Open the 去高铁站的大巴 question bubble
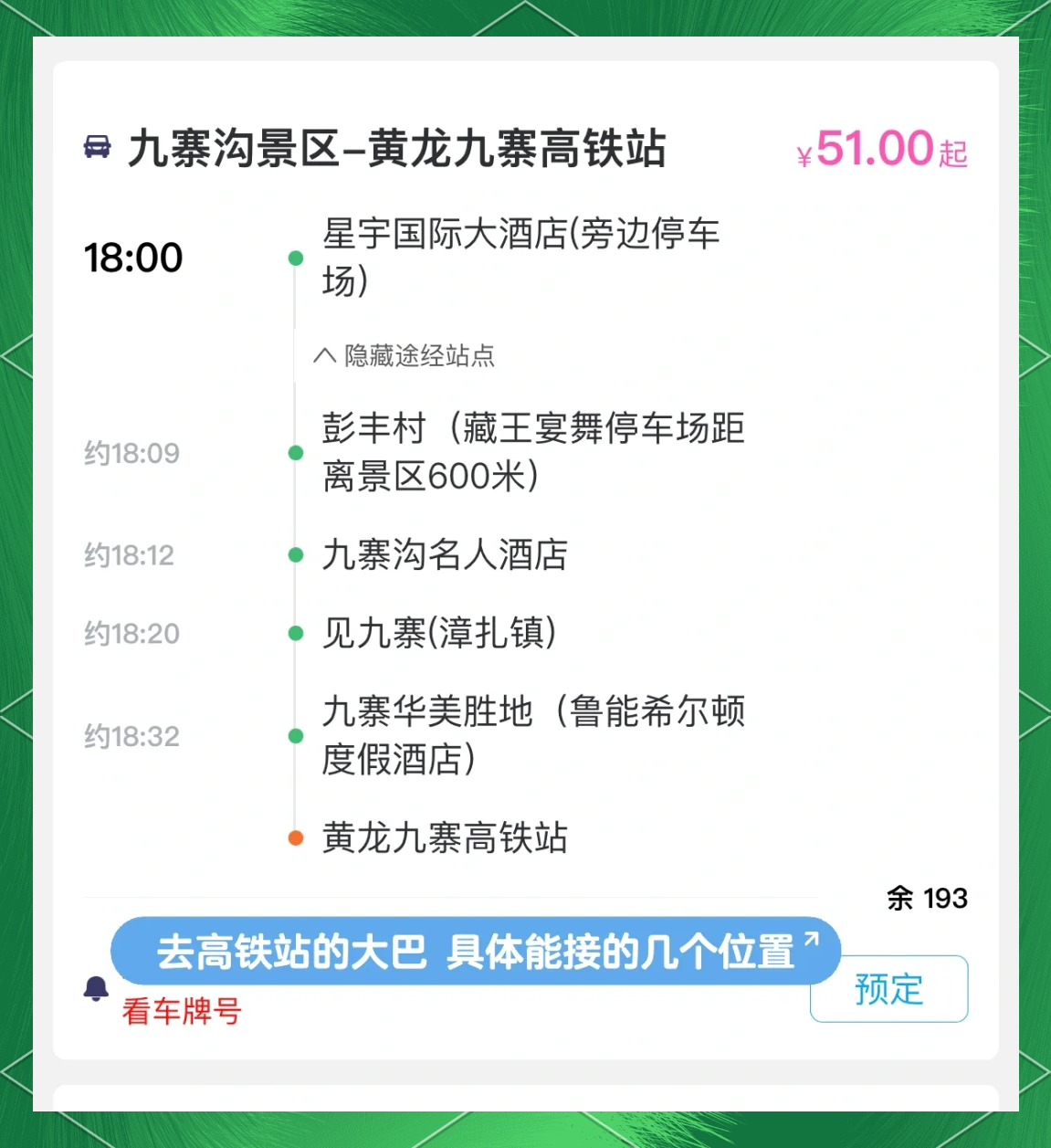Image resolution: width=1051 pixels, height=1148 pixels. (475, 951)
